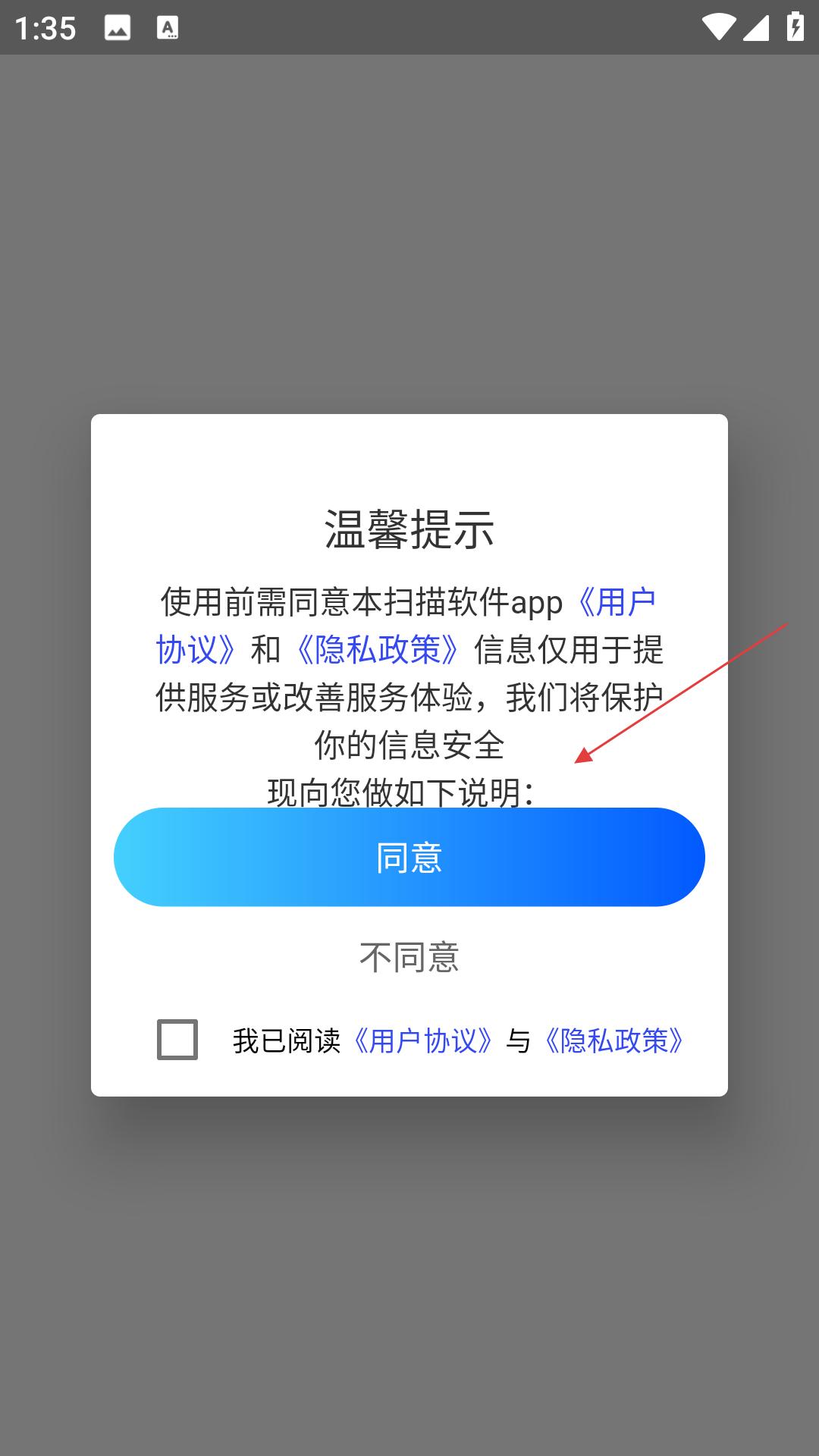Viewport: 819px width, 1456px height.
Task: Tap the blue 同意 button
Action: point(409,857)
